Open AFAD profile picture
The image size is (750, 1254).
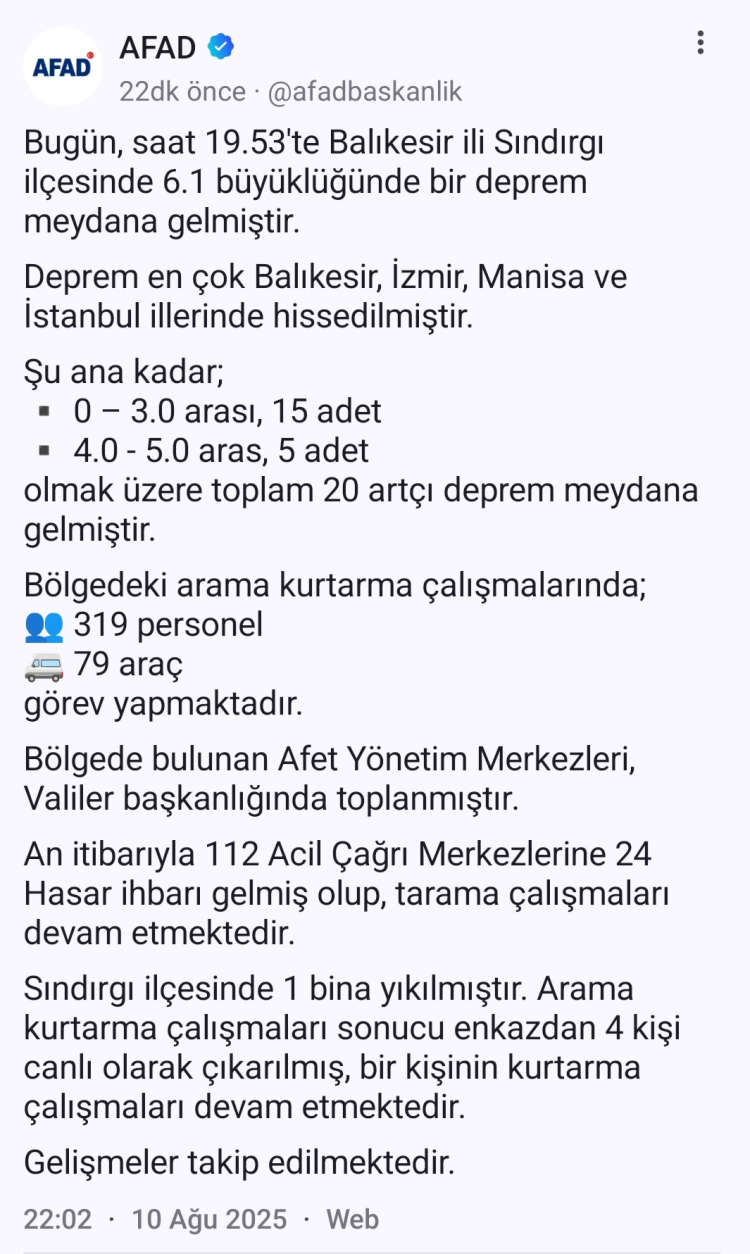[63, 66]
